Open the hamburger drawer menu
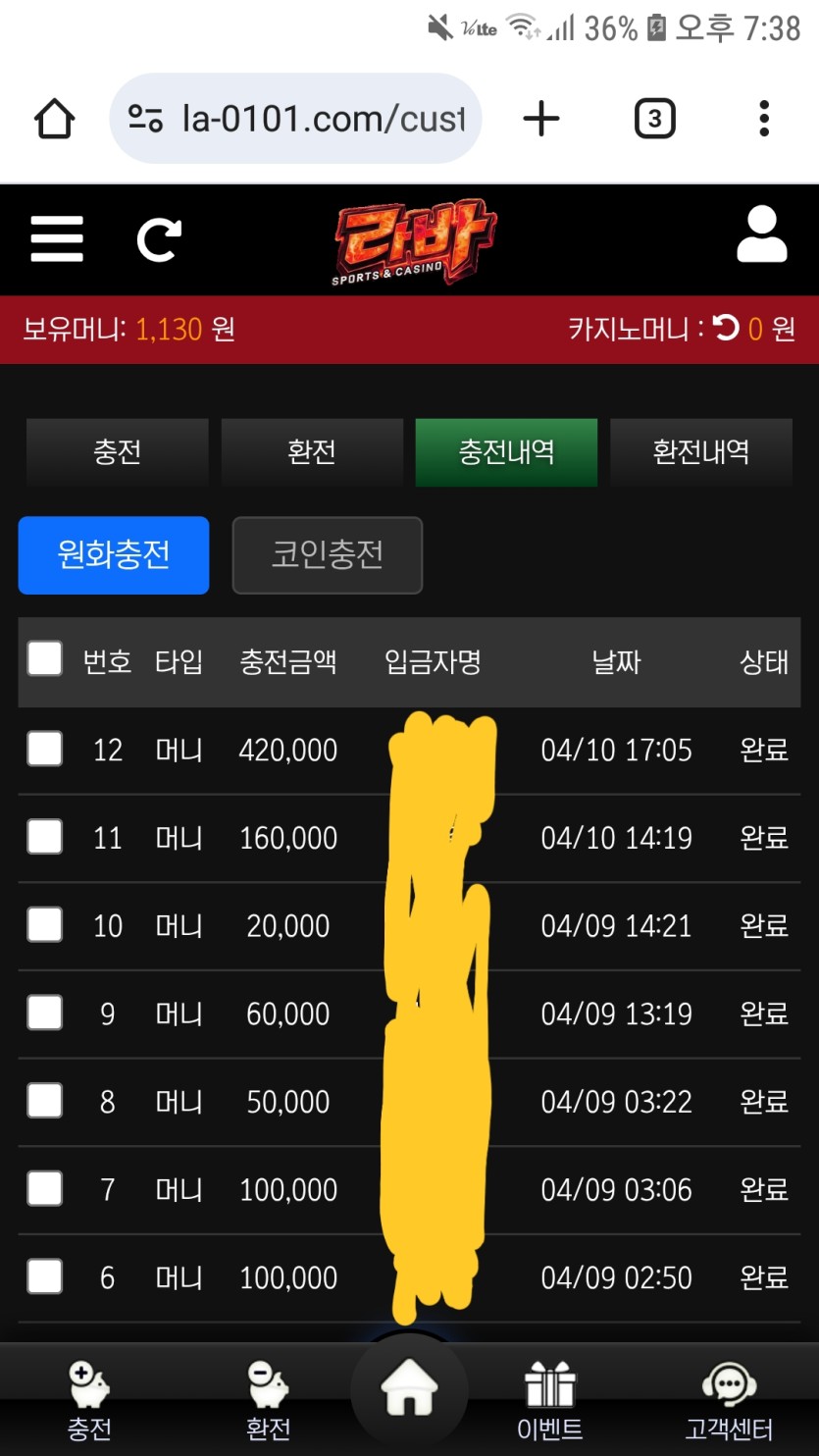The width and height of the screenshot is (819, 1456). click(57, 238)
